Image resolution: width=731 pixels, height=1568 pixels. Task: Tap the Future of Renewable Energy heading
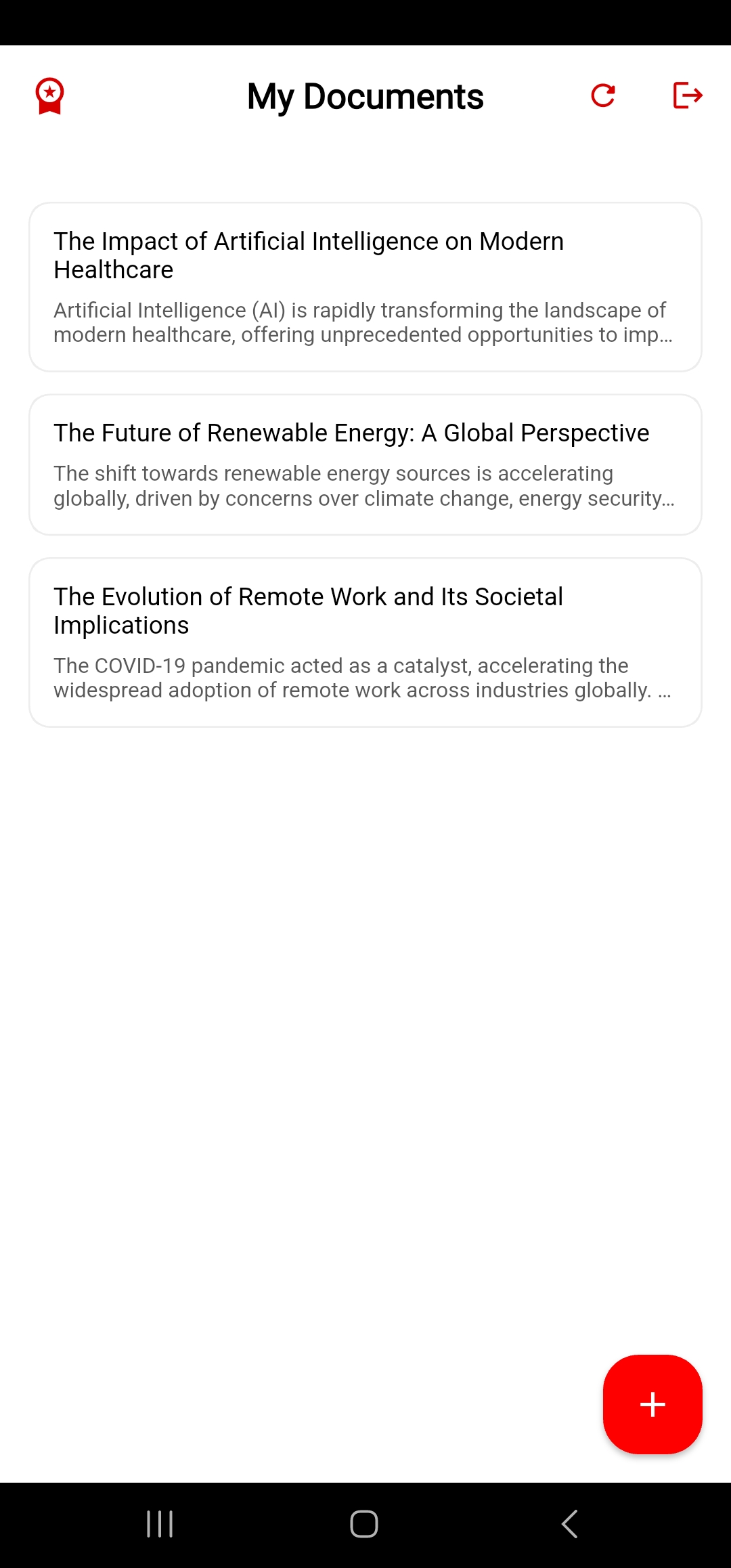coord(351,433)
